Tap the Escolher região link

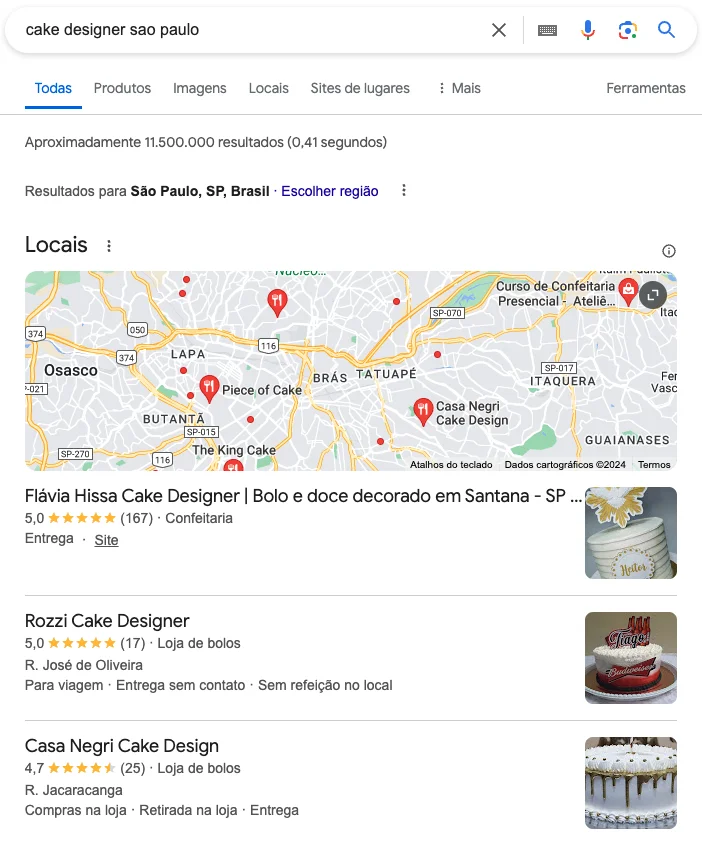tap(330, 191)
